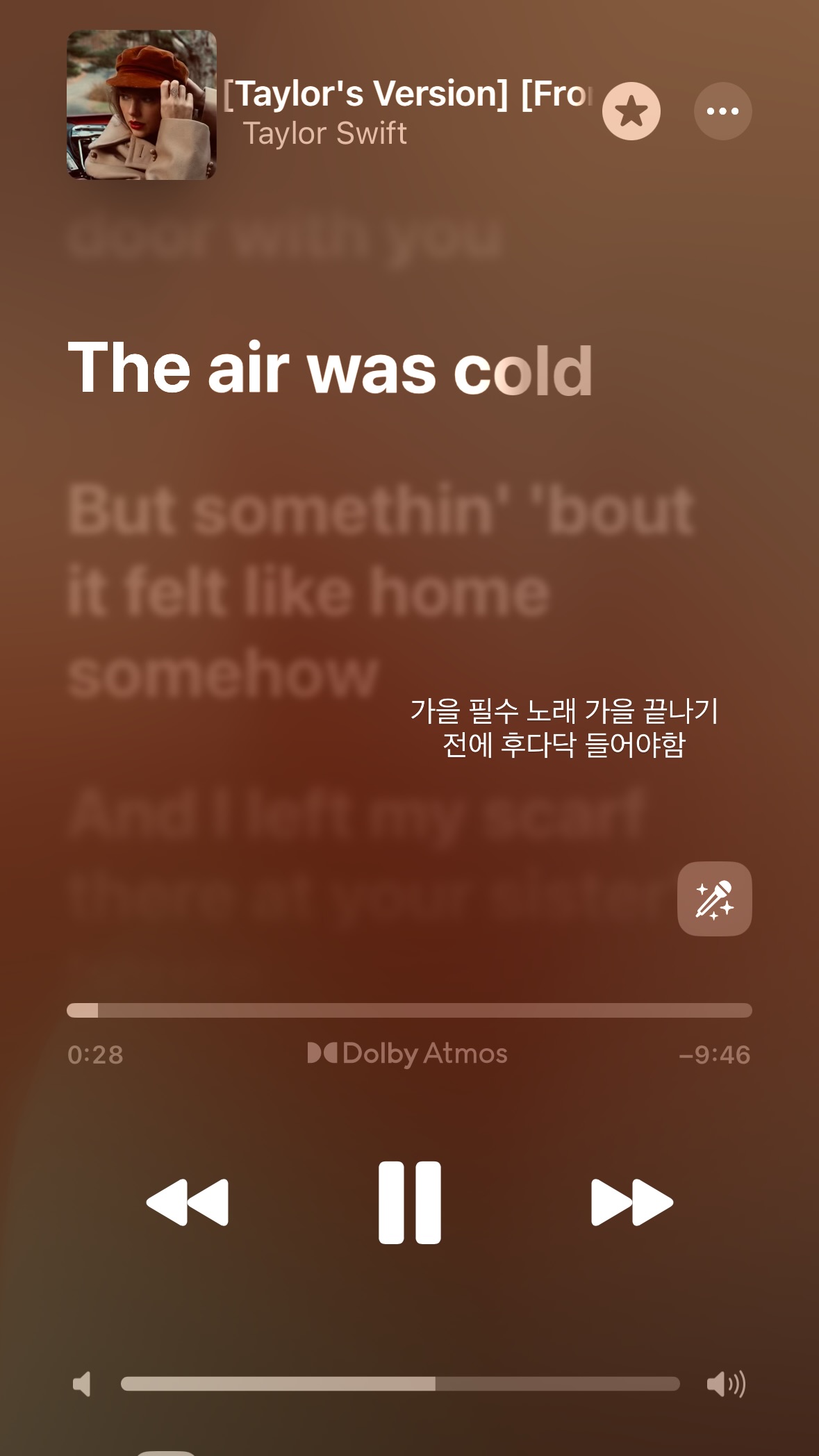
Task: Skip to the next track
Action: click(x=632, y=1202)
